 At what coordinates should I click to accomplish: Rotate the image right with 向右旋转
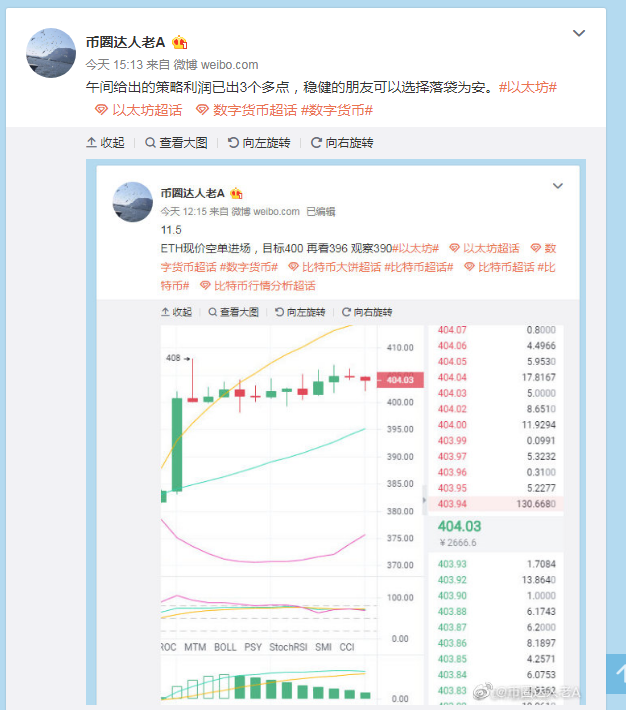pyautogui.click(x=342, y=143)
